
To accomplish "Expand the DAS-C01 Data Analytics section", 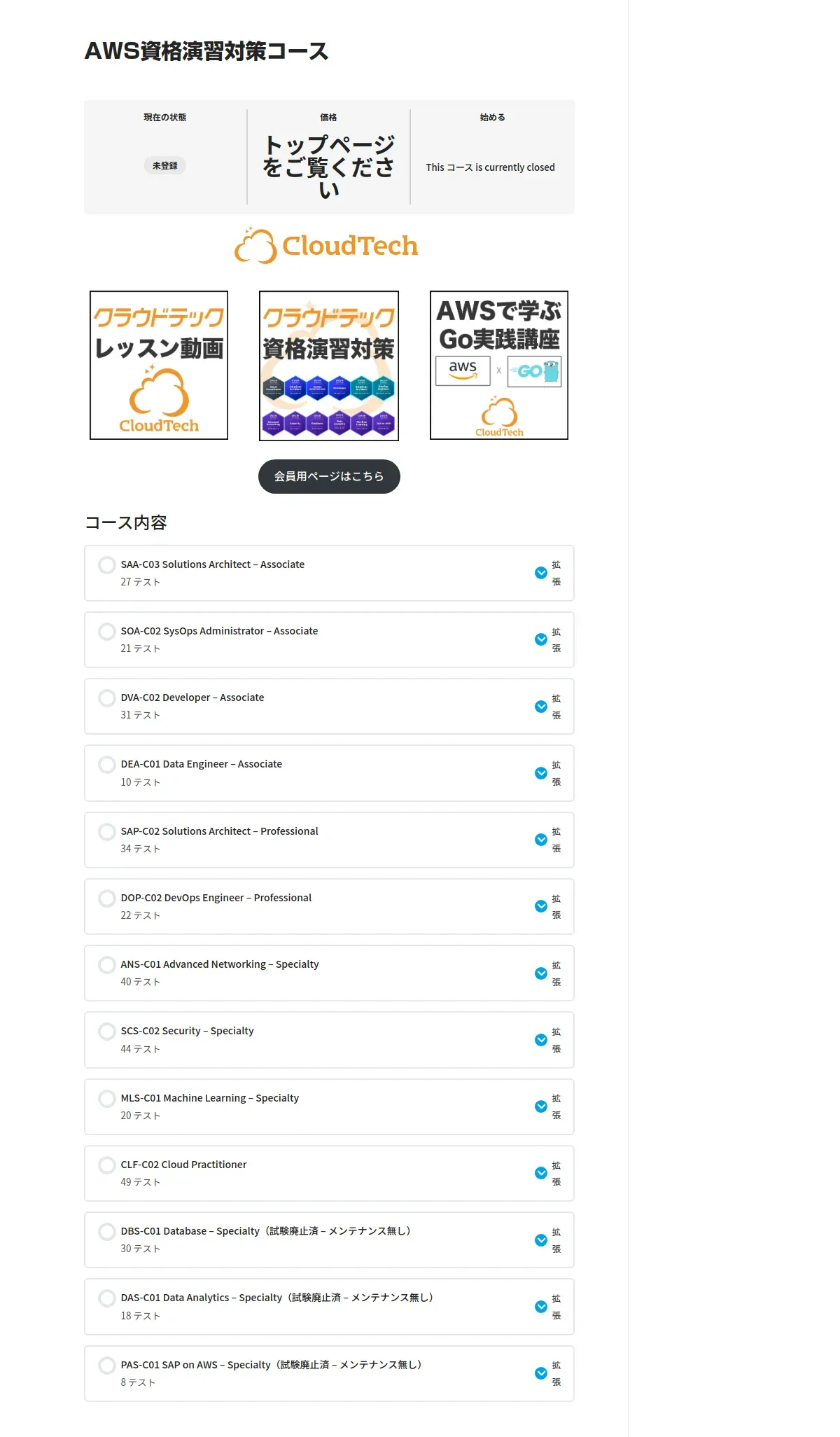I will click(548, 1307).
